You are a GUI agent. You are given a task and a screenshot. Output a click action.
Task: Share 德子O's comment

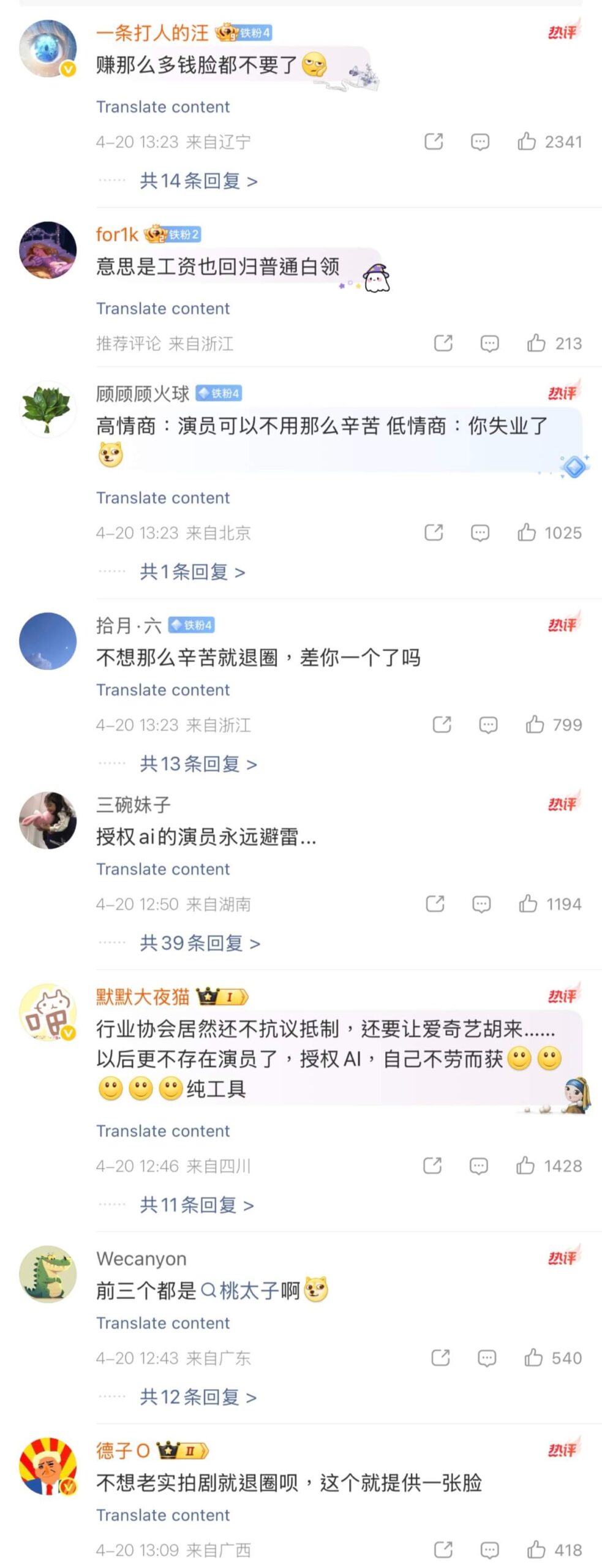(x=443, y=1550)
